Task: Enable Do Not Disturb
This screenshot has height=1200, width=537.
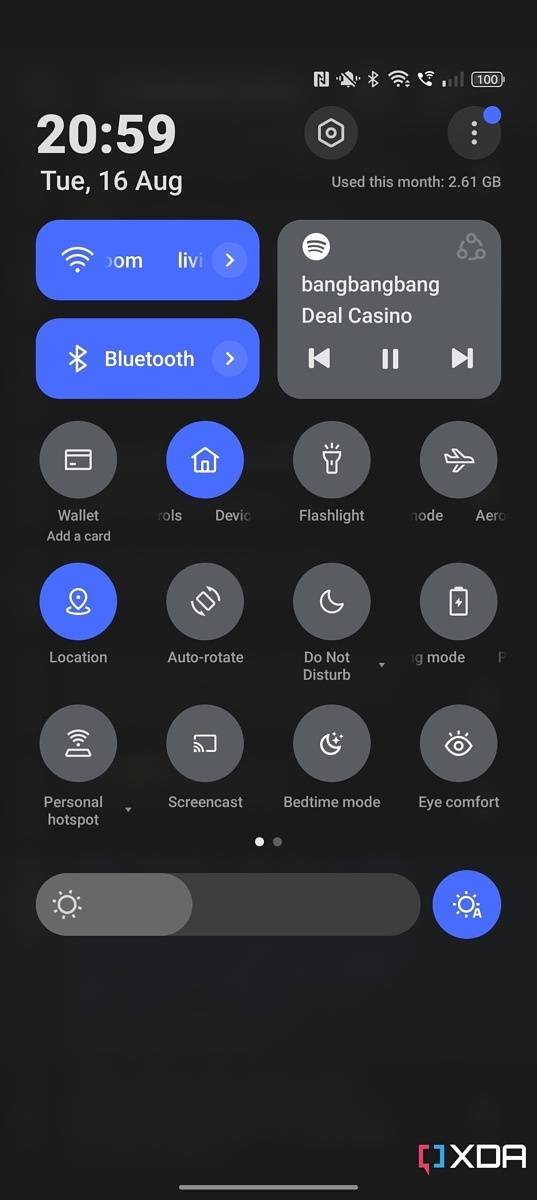Action: tap(332, 602)
